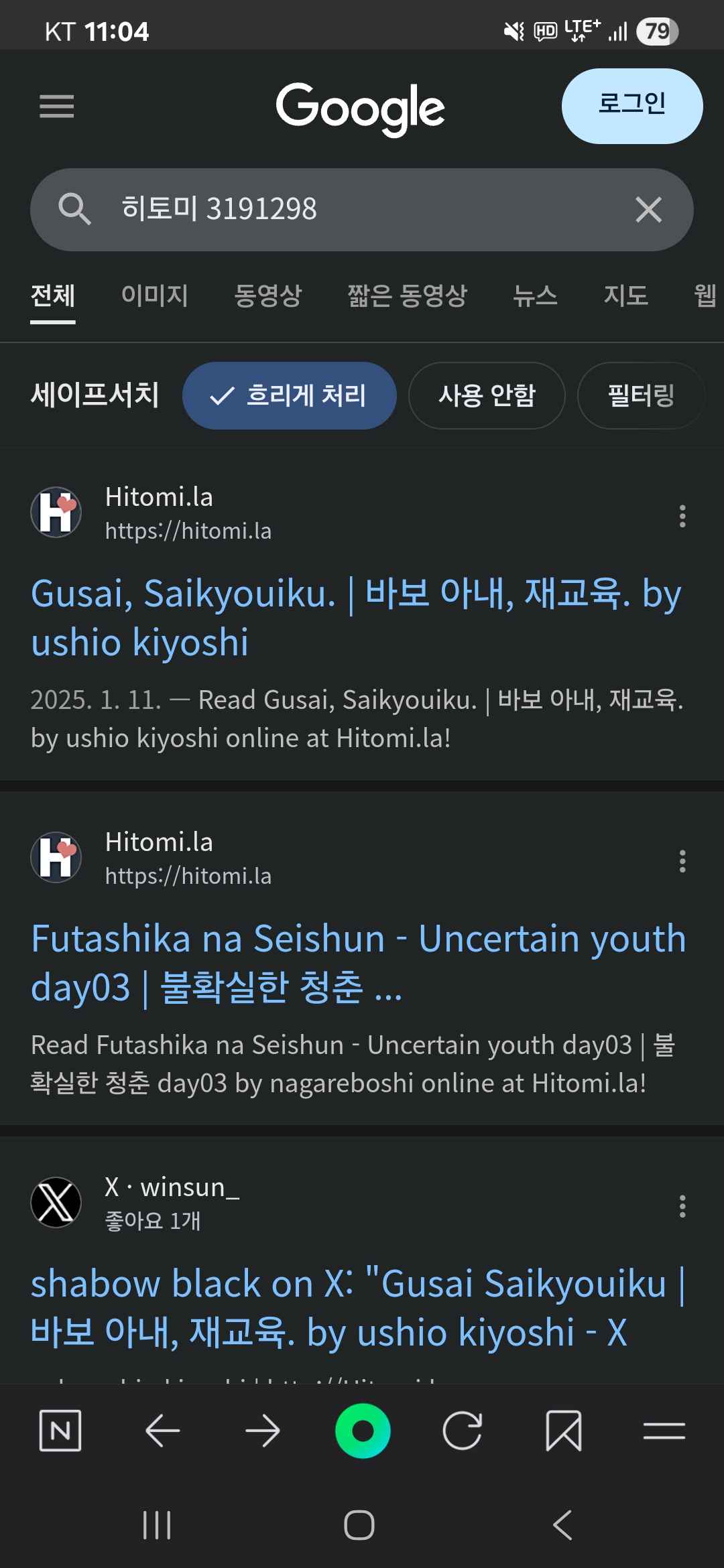Open the Naver home green circle button

pyautogui.click(x=363, y=1431)
